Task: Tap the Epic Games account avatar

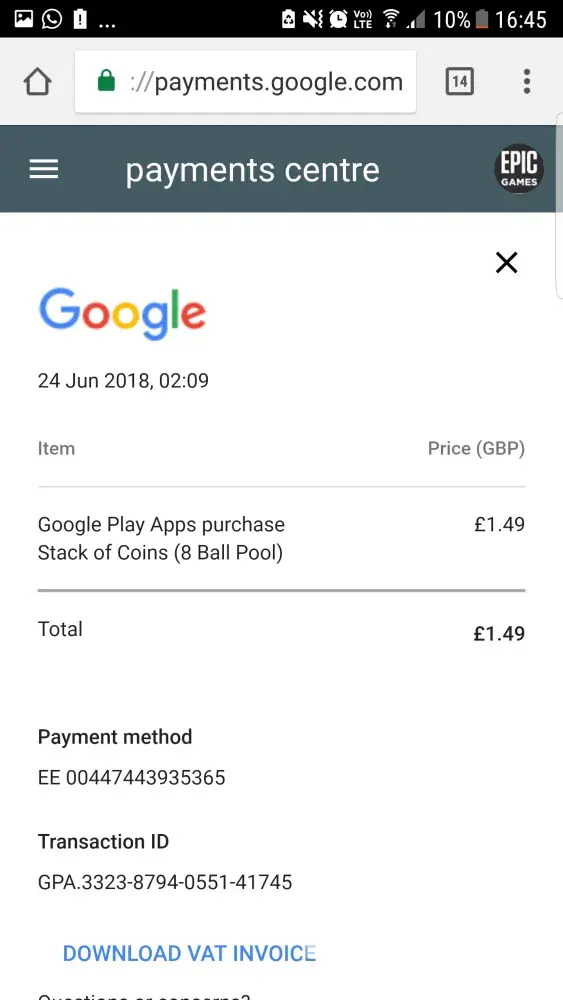Action: (x=519, y=168)
